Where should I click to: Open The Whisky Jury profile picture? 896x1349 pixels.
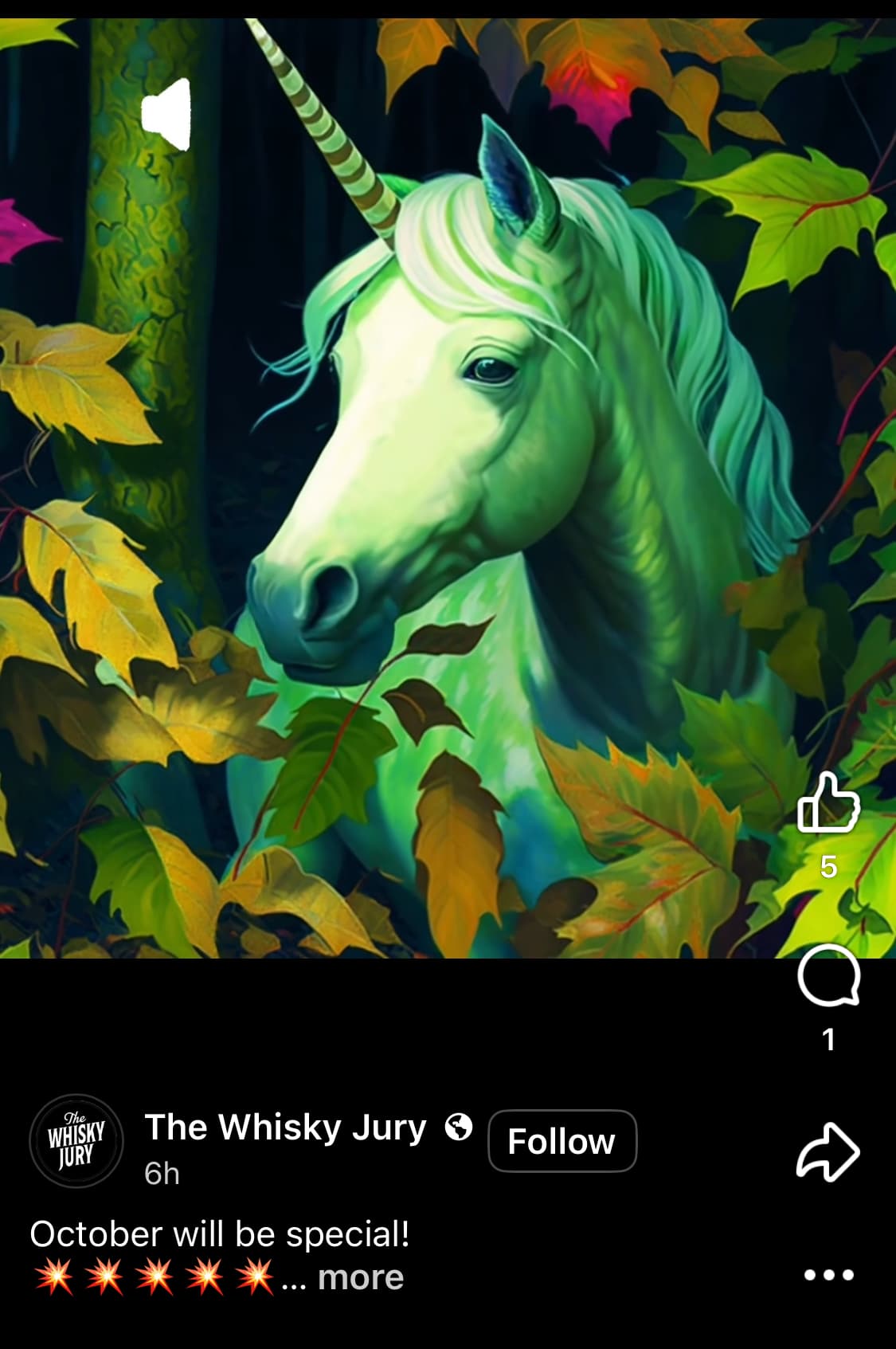(76, 1141)
